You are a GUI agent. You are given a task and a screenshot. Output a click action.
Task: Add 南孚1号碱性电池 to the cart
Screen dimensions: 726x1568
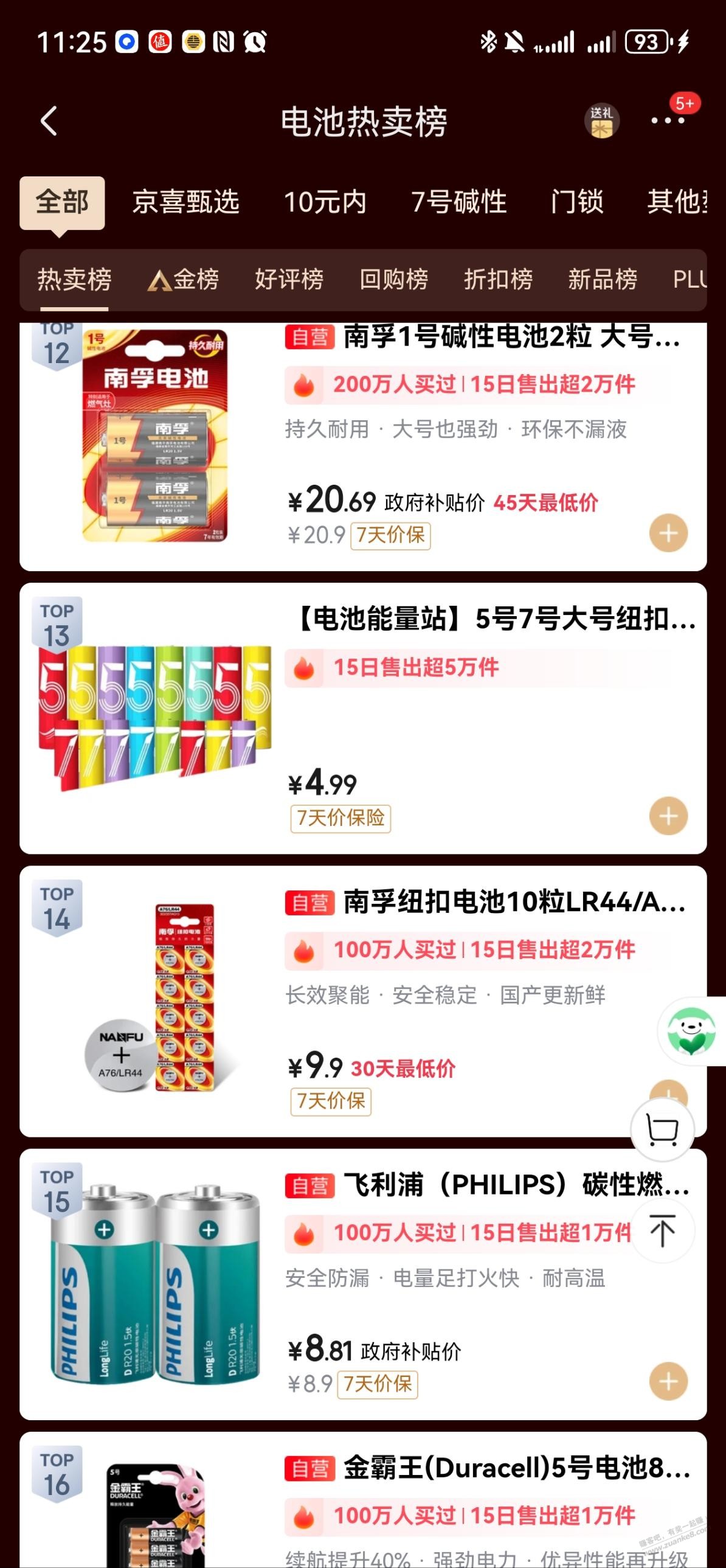(x=668, y=534)
